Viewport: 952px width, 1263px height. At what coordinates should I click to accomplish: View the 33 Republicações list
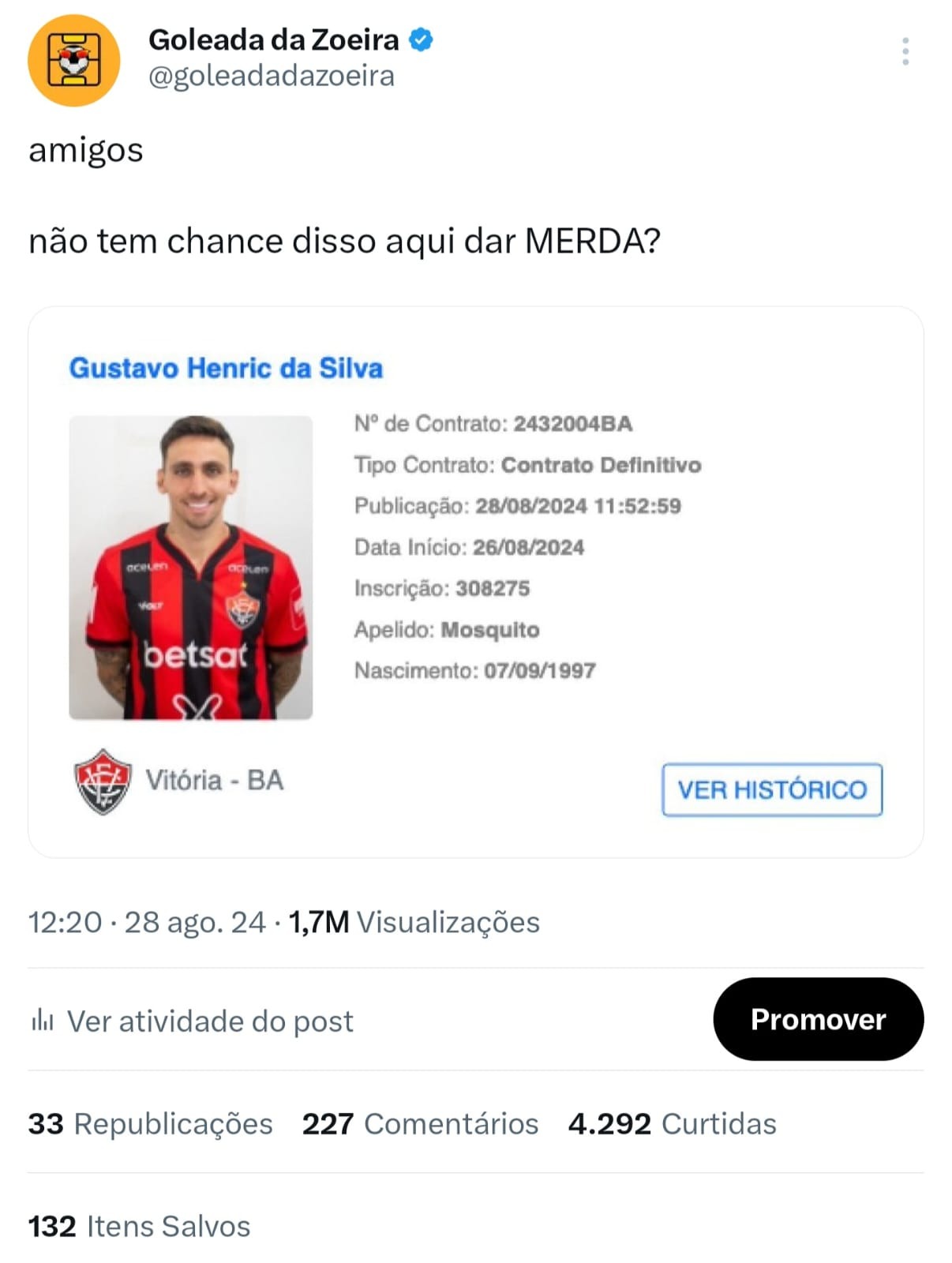150,1123
